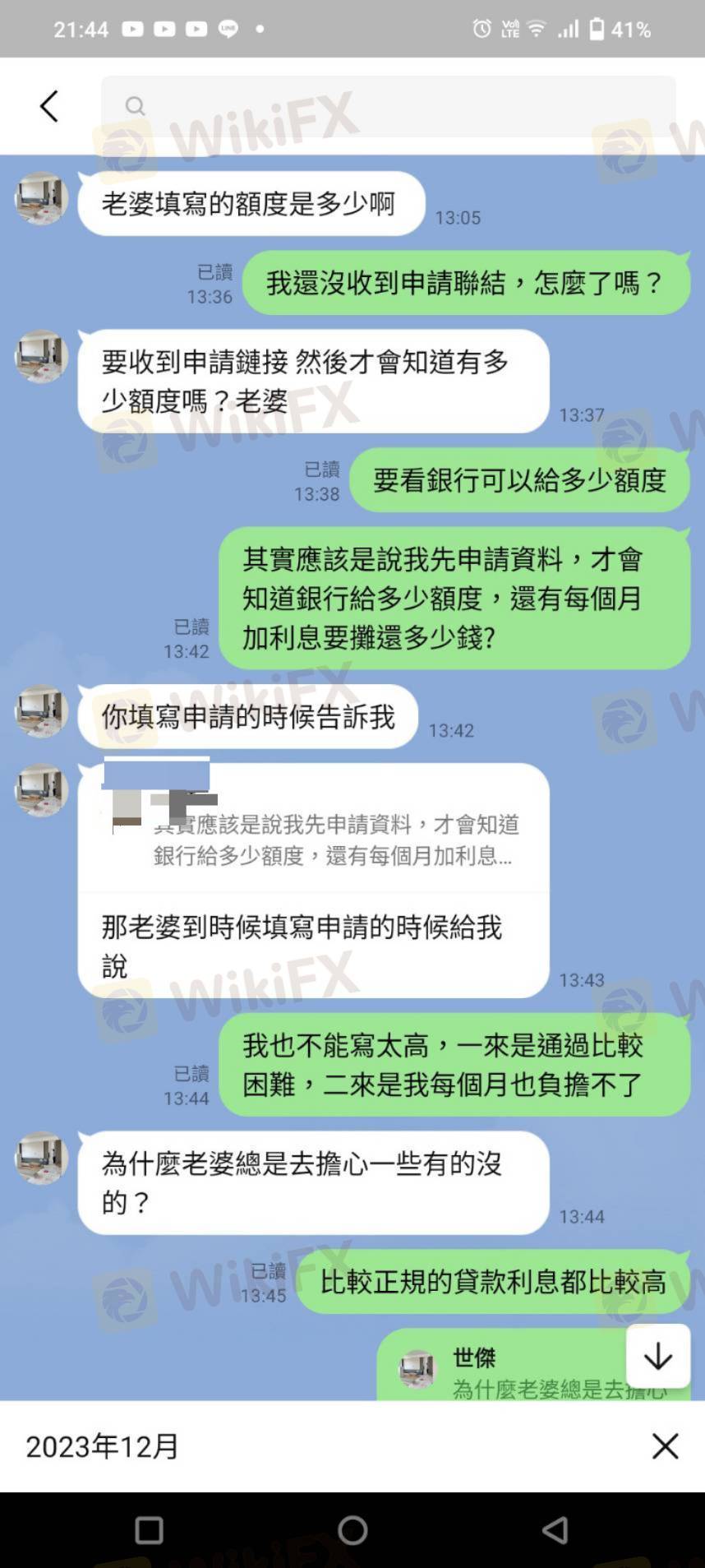Tap the system home button
Image resolution: width=705 pixels, height=1568 pixels.
tap(352, 1530)
